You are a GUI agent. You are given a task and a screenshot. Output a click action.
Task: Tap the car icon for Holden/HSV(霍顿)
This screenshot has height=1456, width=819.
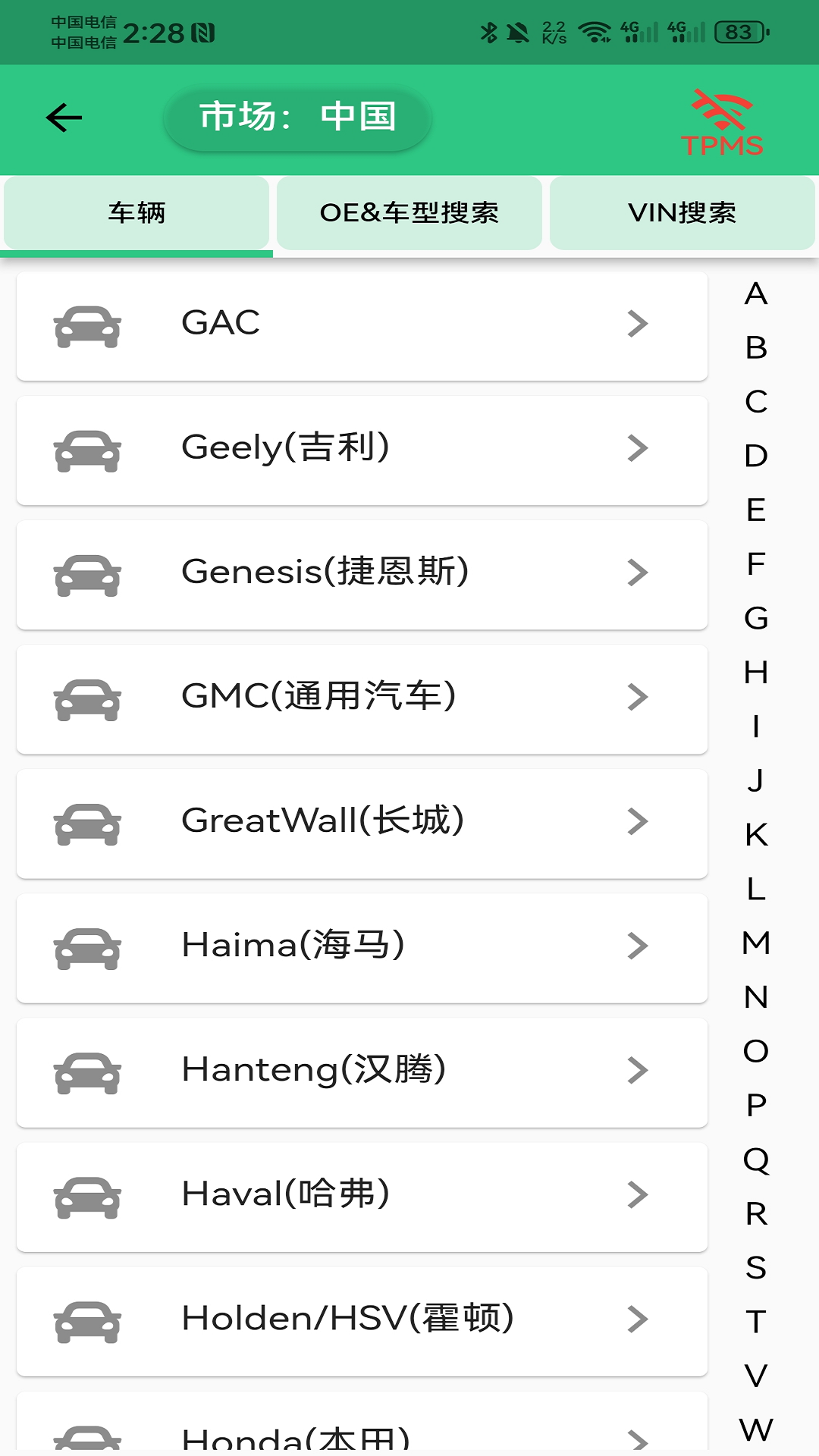tap(87, 1322)
